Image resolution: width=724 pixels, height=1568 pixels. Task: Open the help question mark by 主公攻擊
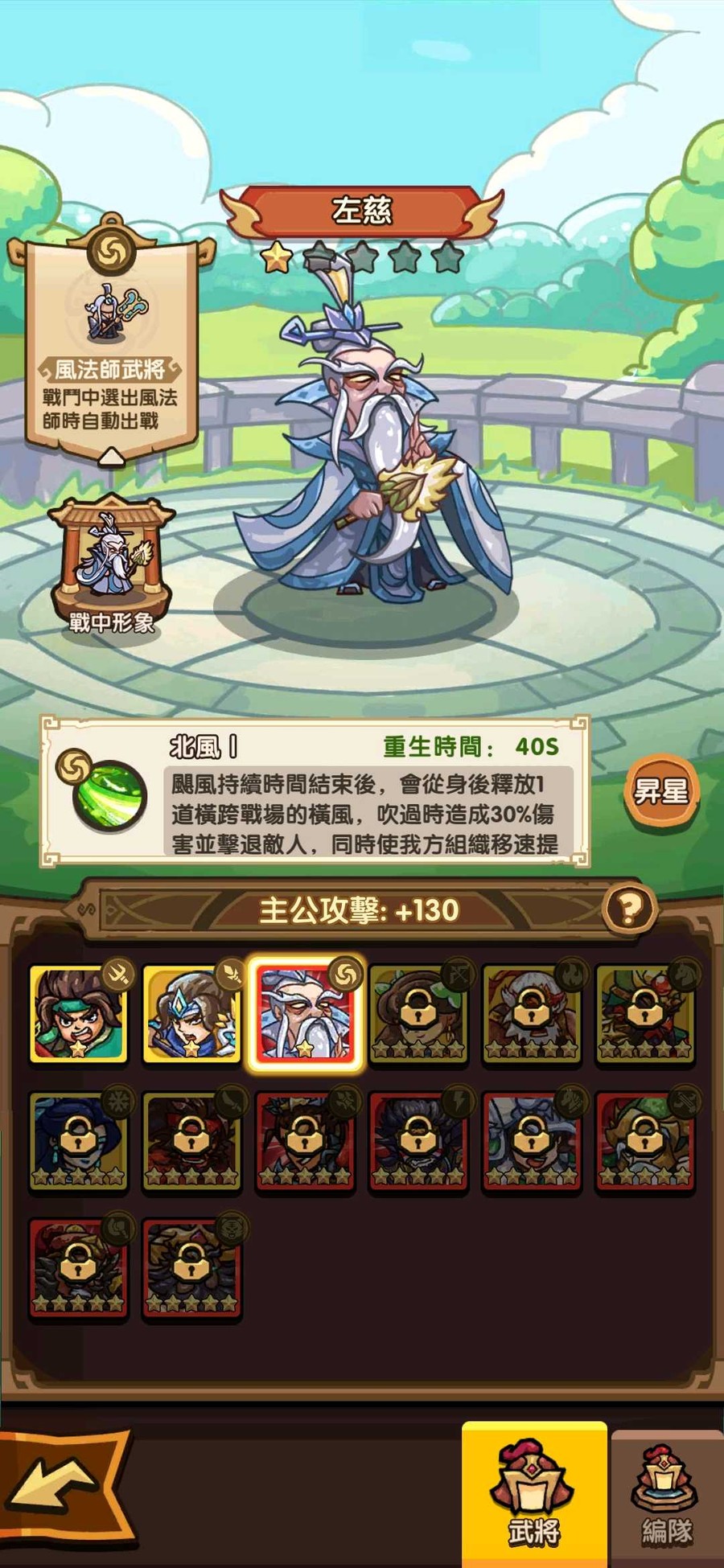coord(630,909)
